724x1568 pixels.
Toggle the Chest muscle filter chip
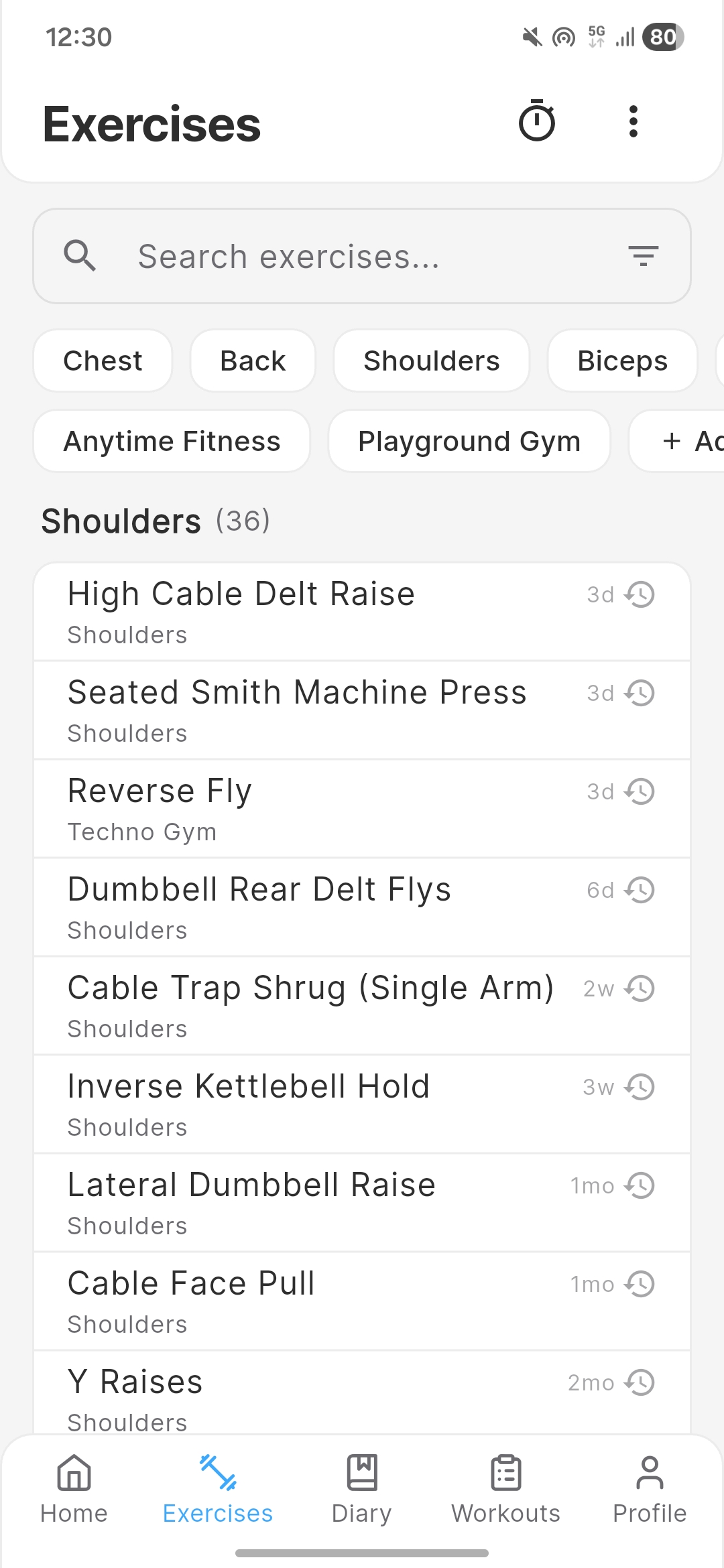coord(103,361)
